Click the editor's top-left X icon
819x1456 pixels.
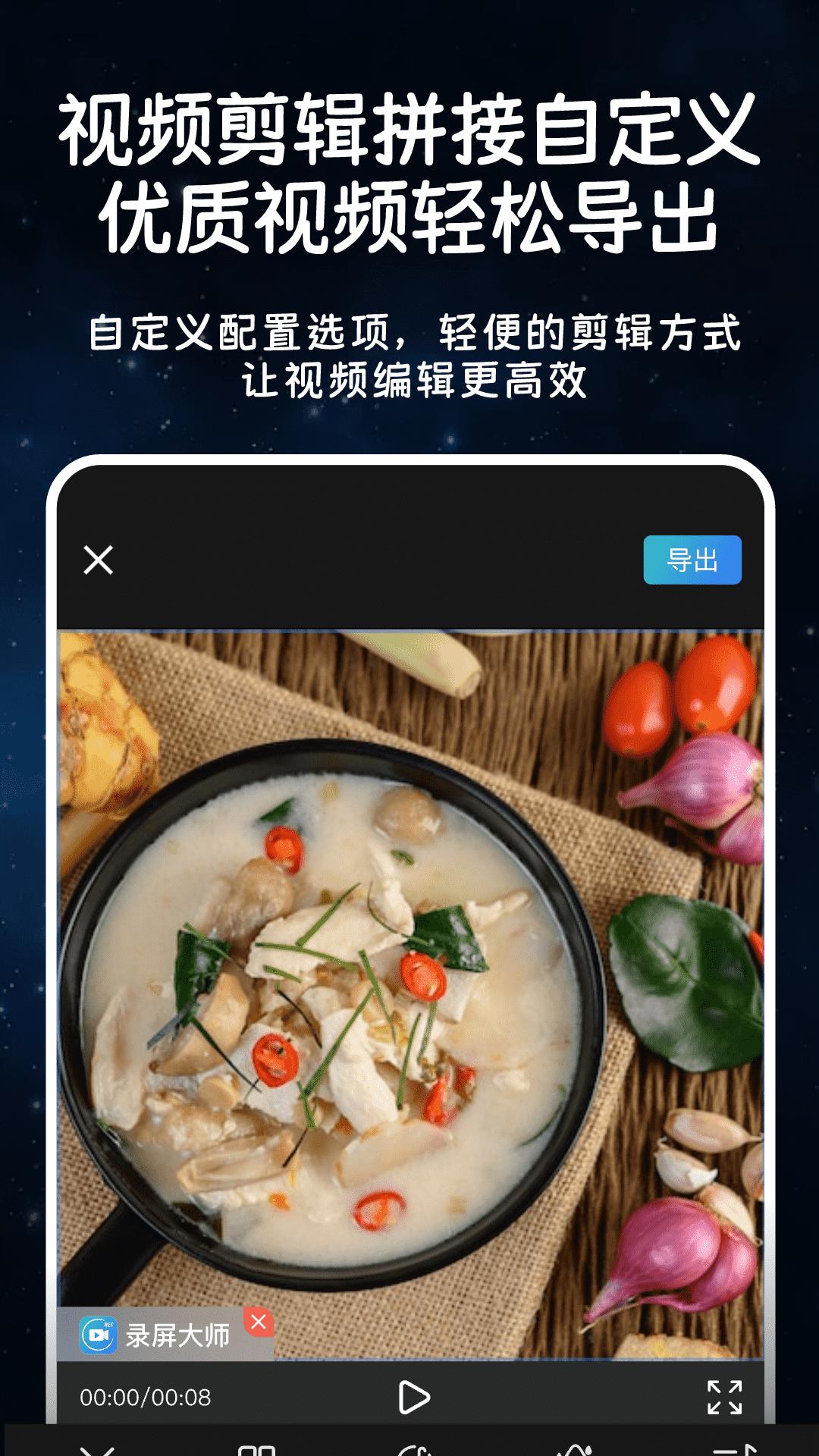click(99, 561)
